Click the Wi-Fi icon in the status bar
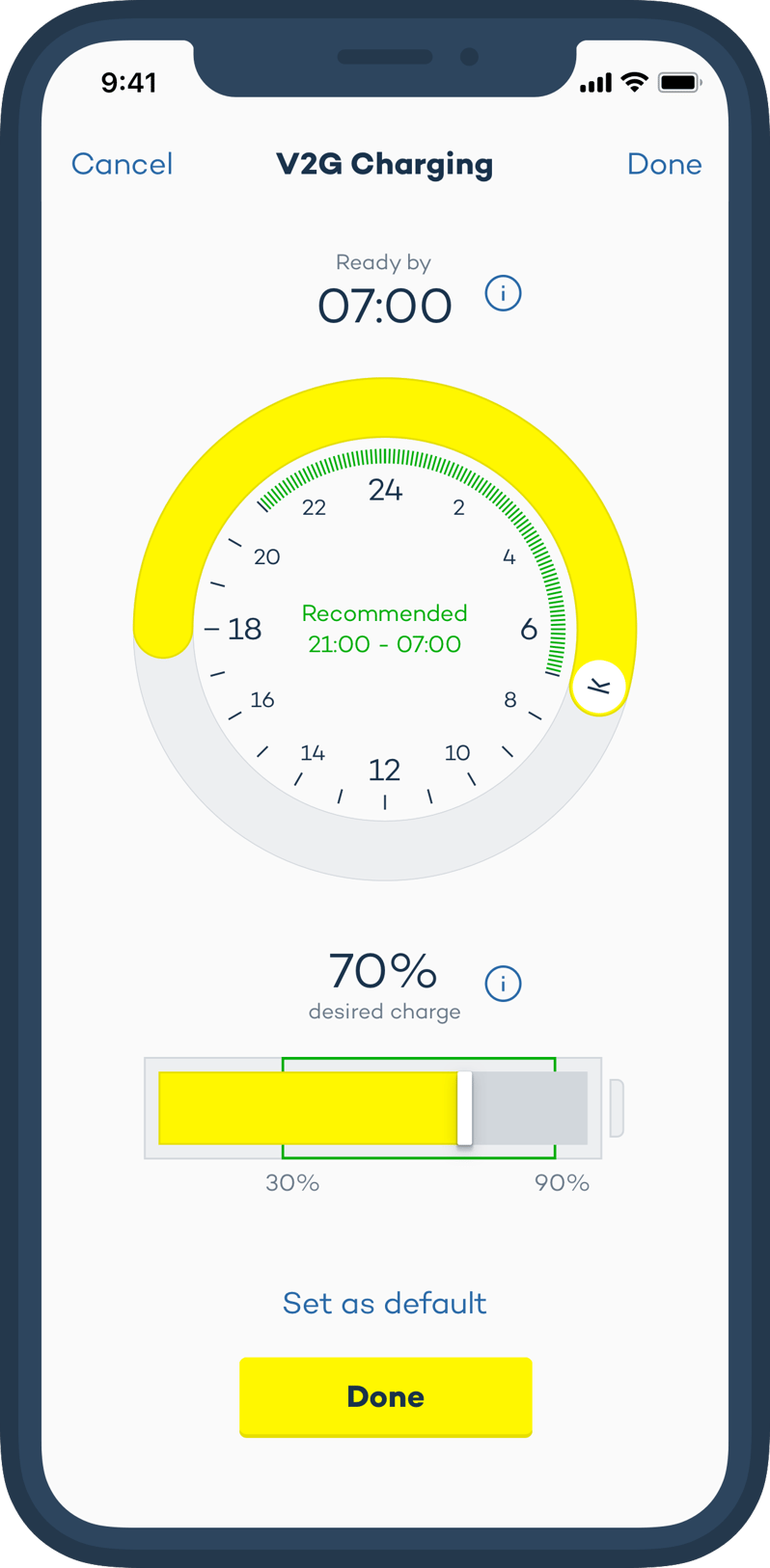 pyautogui.click(x=636, y=83)
